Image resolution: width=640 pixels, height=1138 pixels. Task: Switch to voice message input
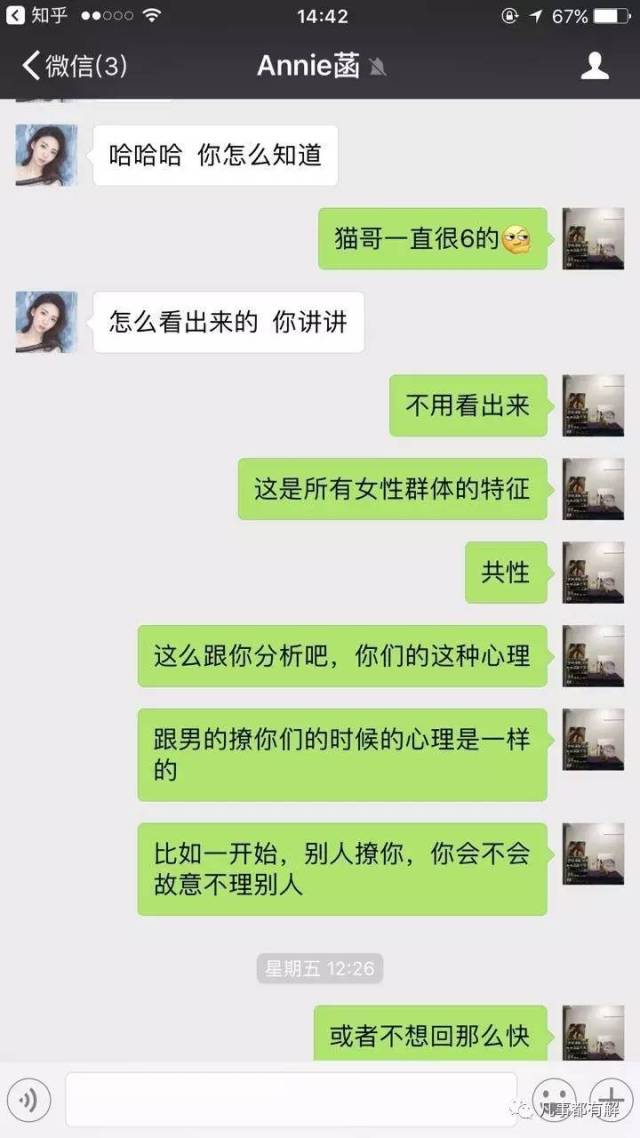click(29, 1100)
